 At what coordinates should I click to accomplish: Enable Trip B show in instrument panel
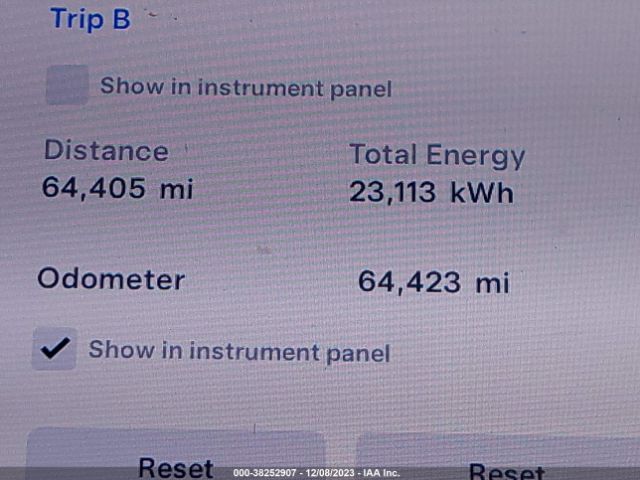point(68,86)
